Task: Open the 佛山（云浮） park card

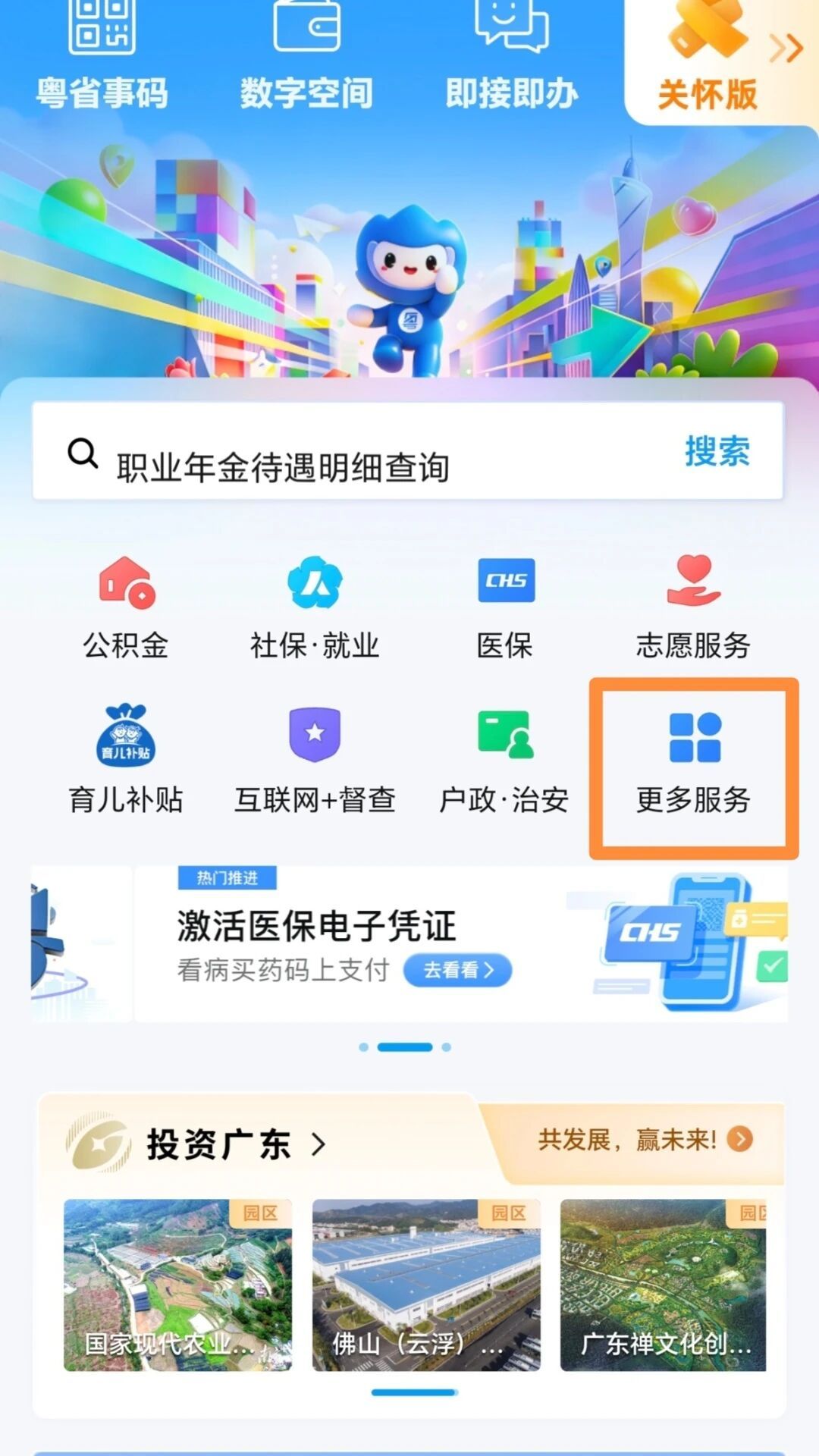Action: (426, 1285)
